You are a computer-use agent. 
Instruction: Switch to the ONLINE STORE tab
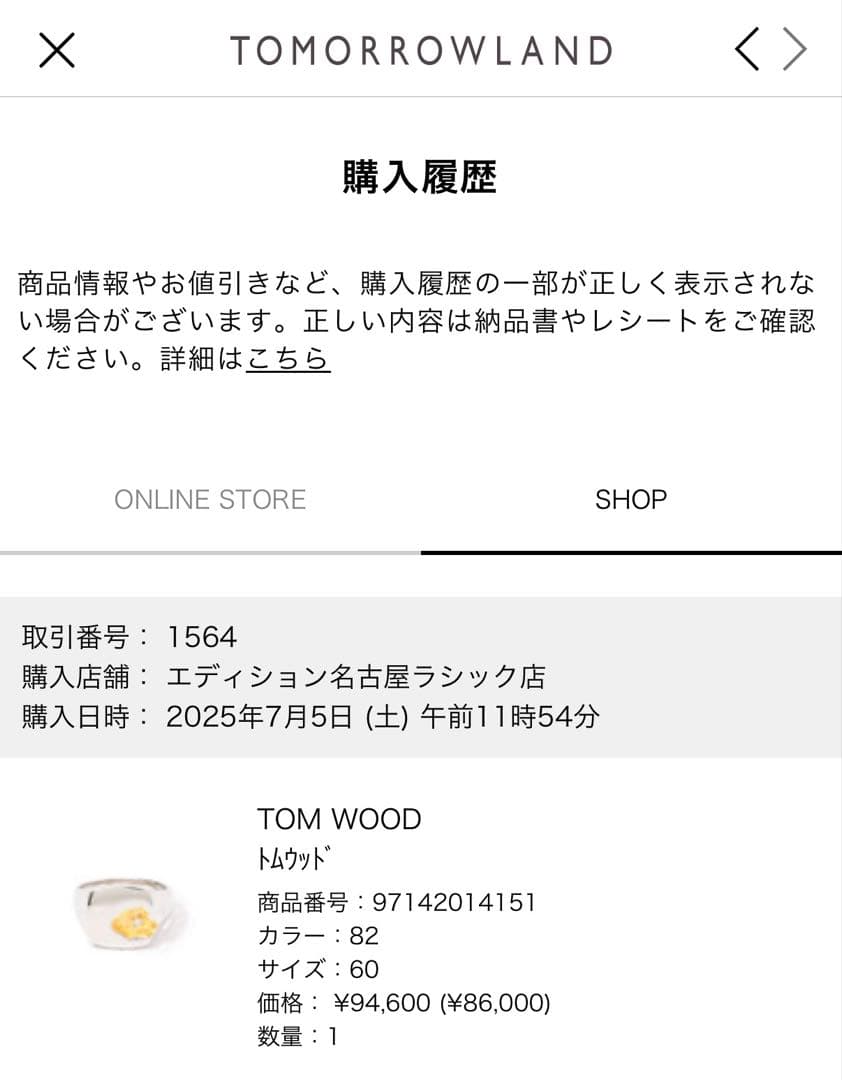click(211, 500)
